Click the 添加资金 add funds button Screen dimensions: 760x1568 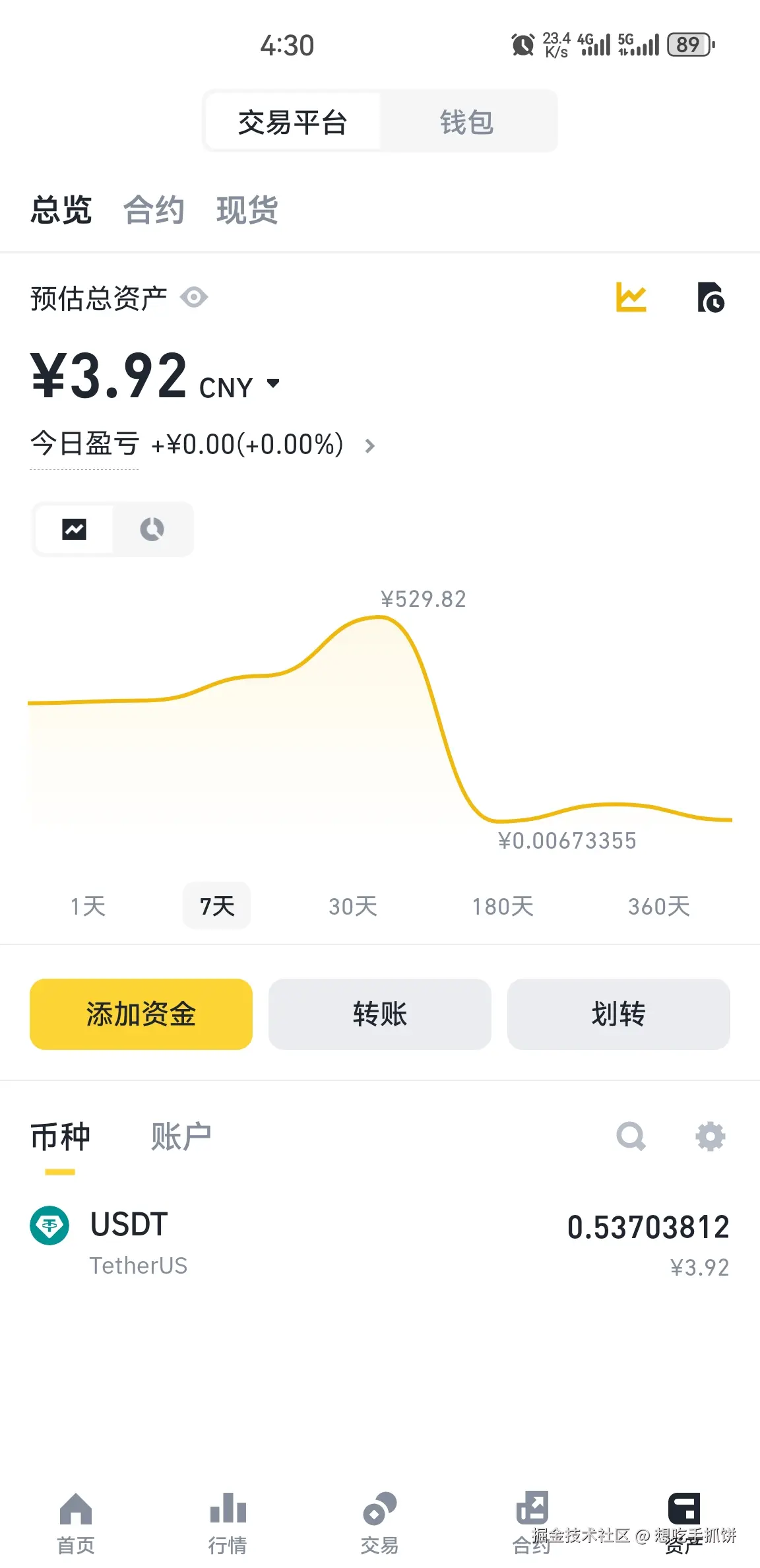tap(140, 1014)
